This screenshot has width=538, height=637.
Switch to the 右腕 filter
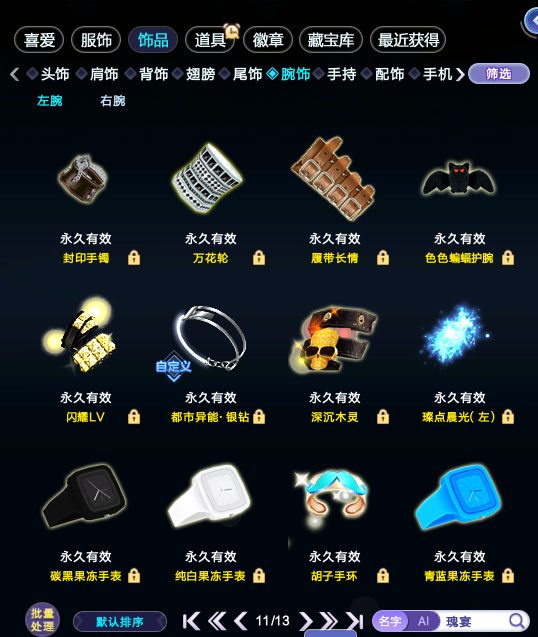[113, 100]
